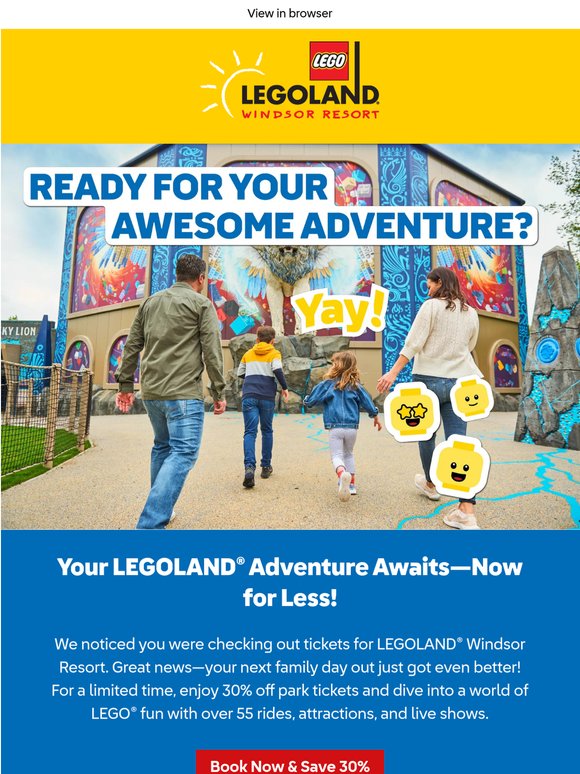
Task: Tap the Book Now & Save 30% button
Action: (x=290, y=762)
